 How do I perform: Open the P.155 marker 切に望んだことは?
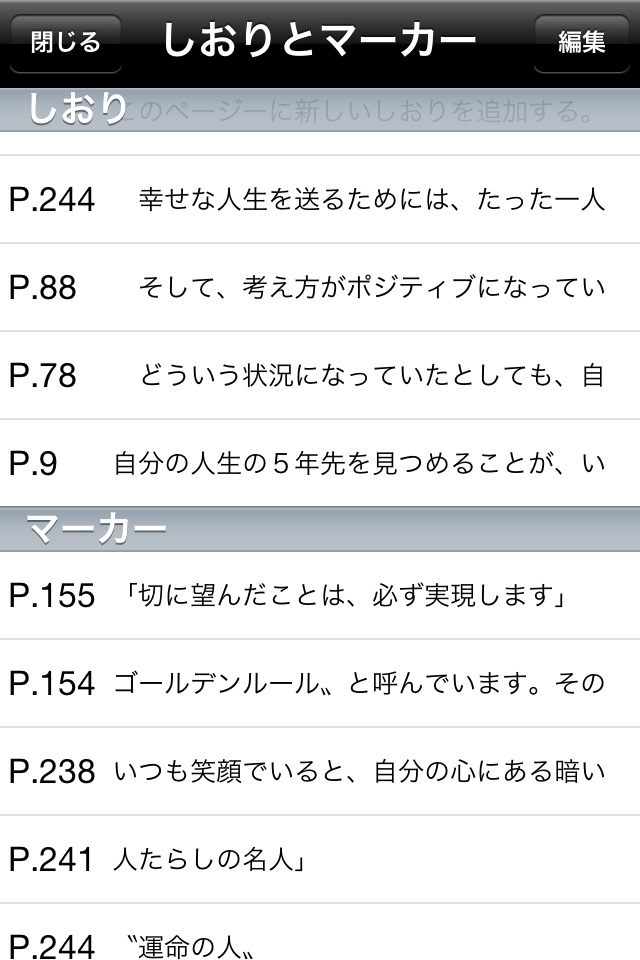click(x=320, y=596)
